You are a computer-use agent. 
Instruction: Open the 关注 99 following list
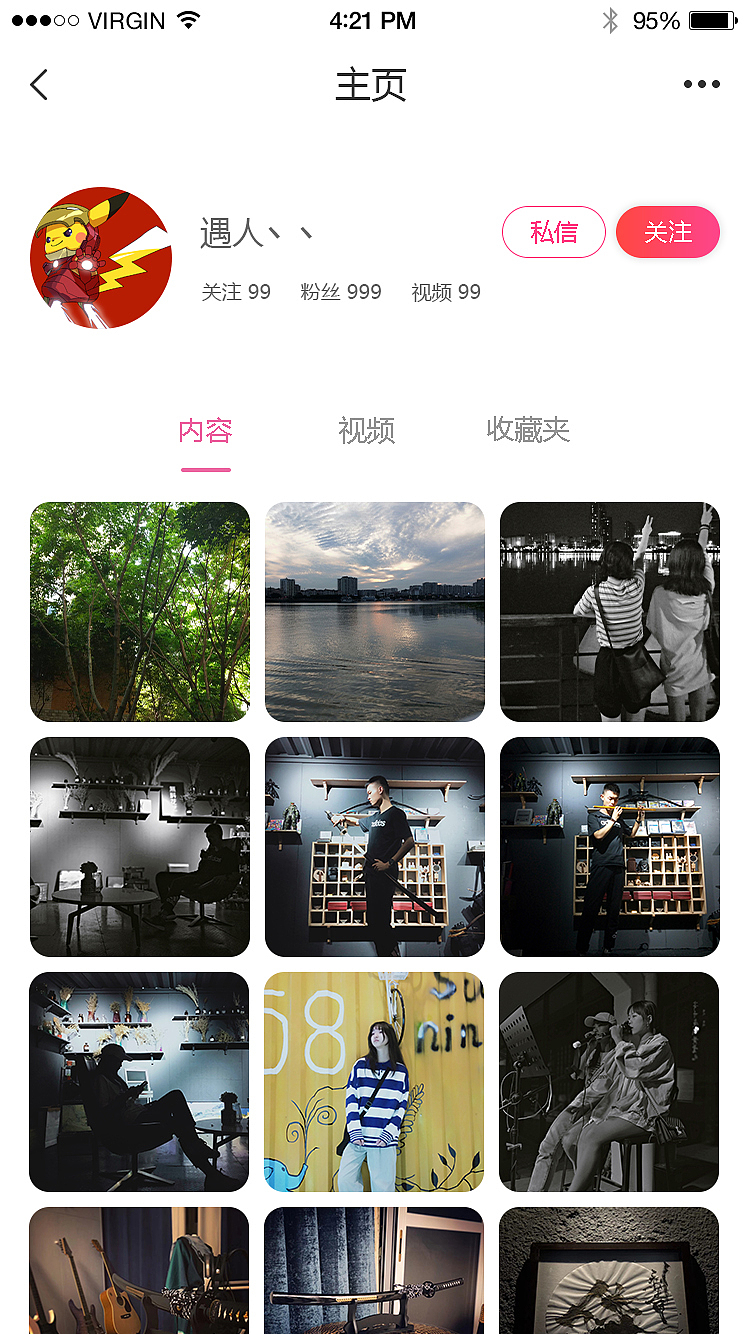pos(237,292)
